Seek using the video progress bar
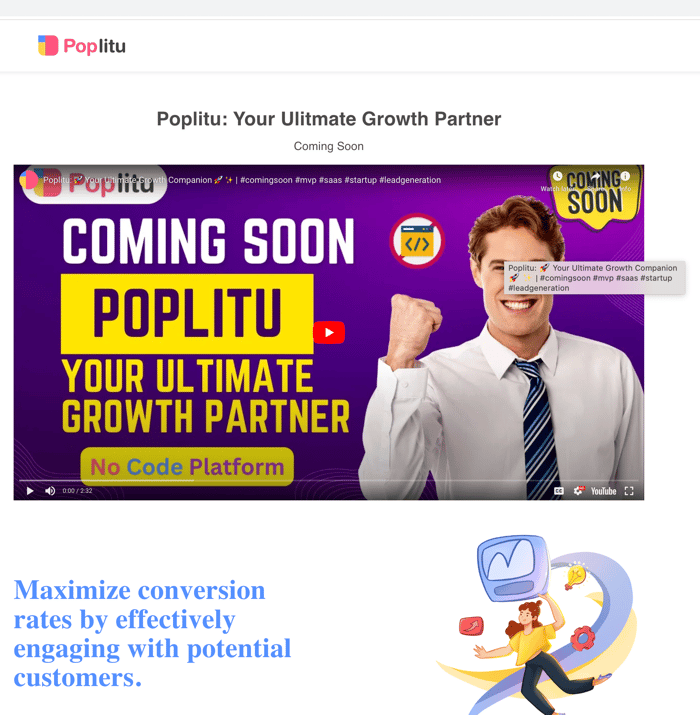The width and height of the screenshot is (700, 715). tap(328, 480)
